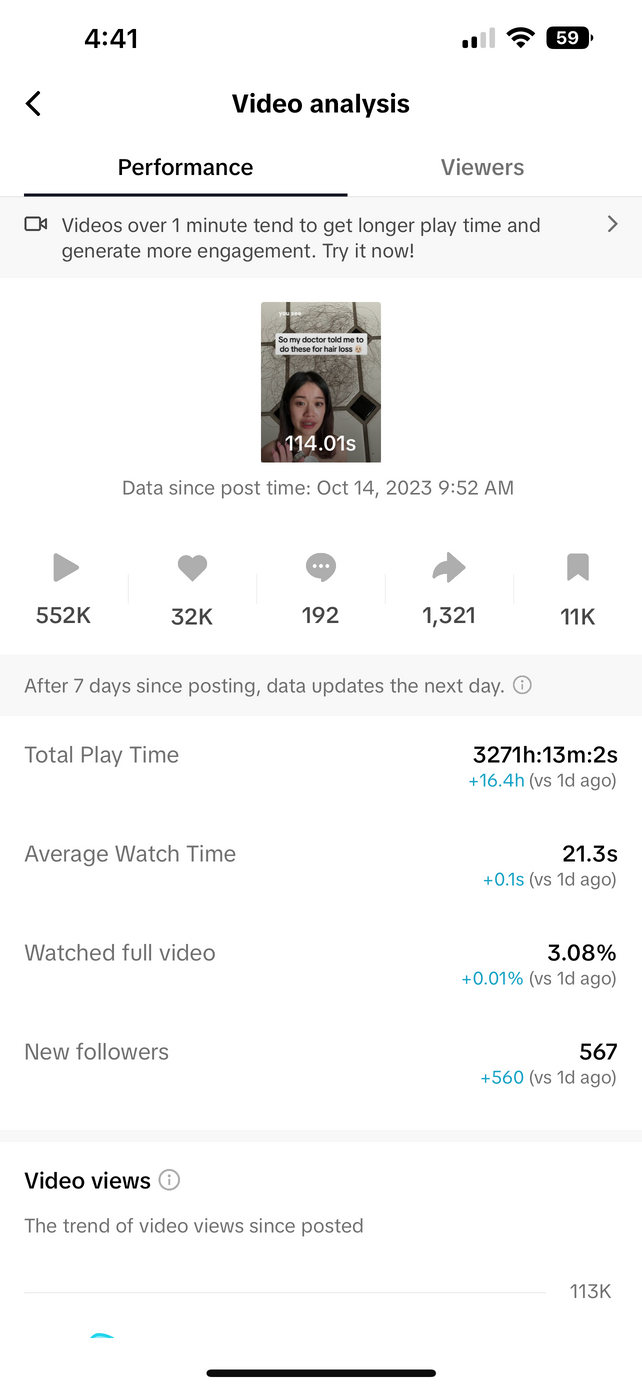
Task: Tap the info icon beside the data updates note
Action: (x=522, y=686)
